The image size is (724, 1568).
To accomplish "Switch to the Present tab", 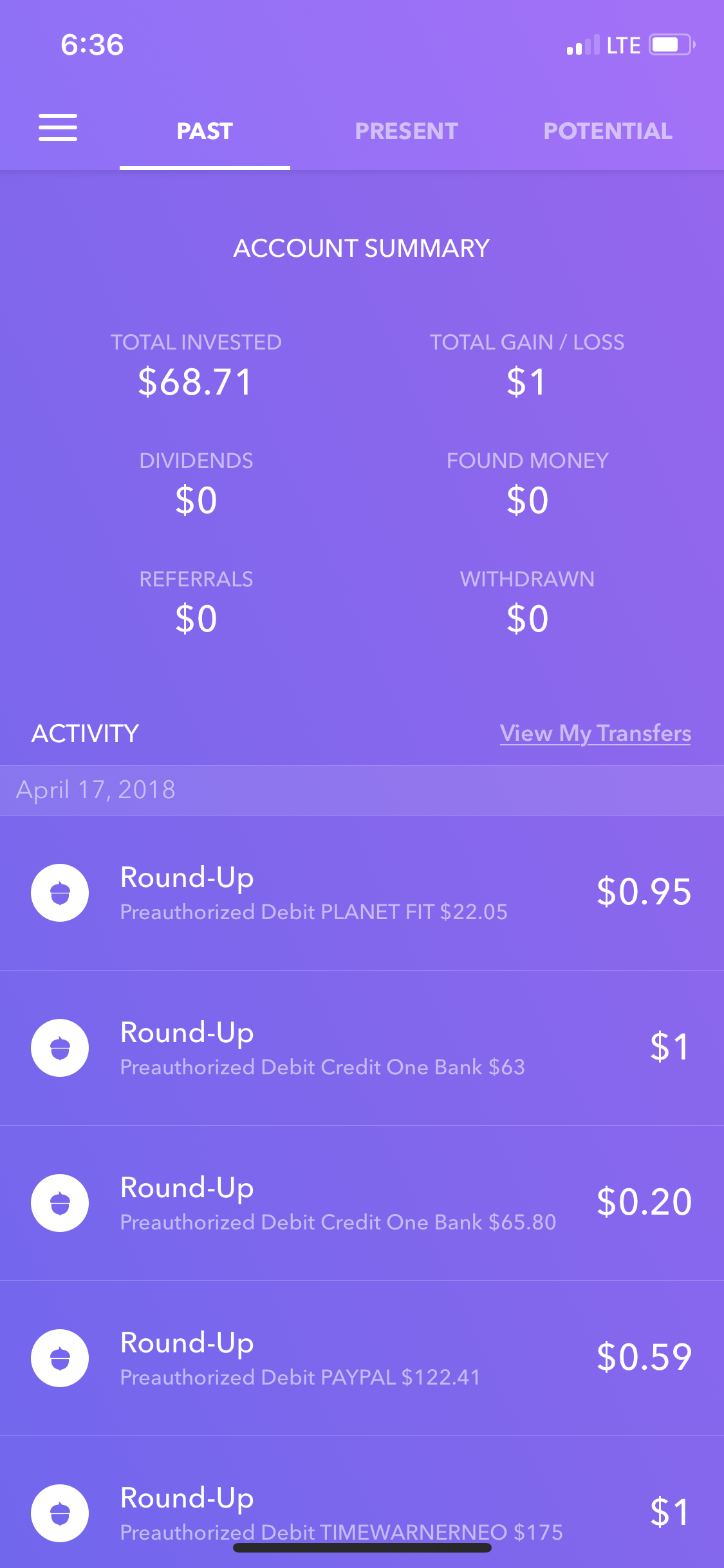I will click(406, 131).
